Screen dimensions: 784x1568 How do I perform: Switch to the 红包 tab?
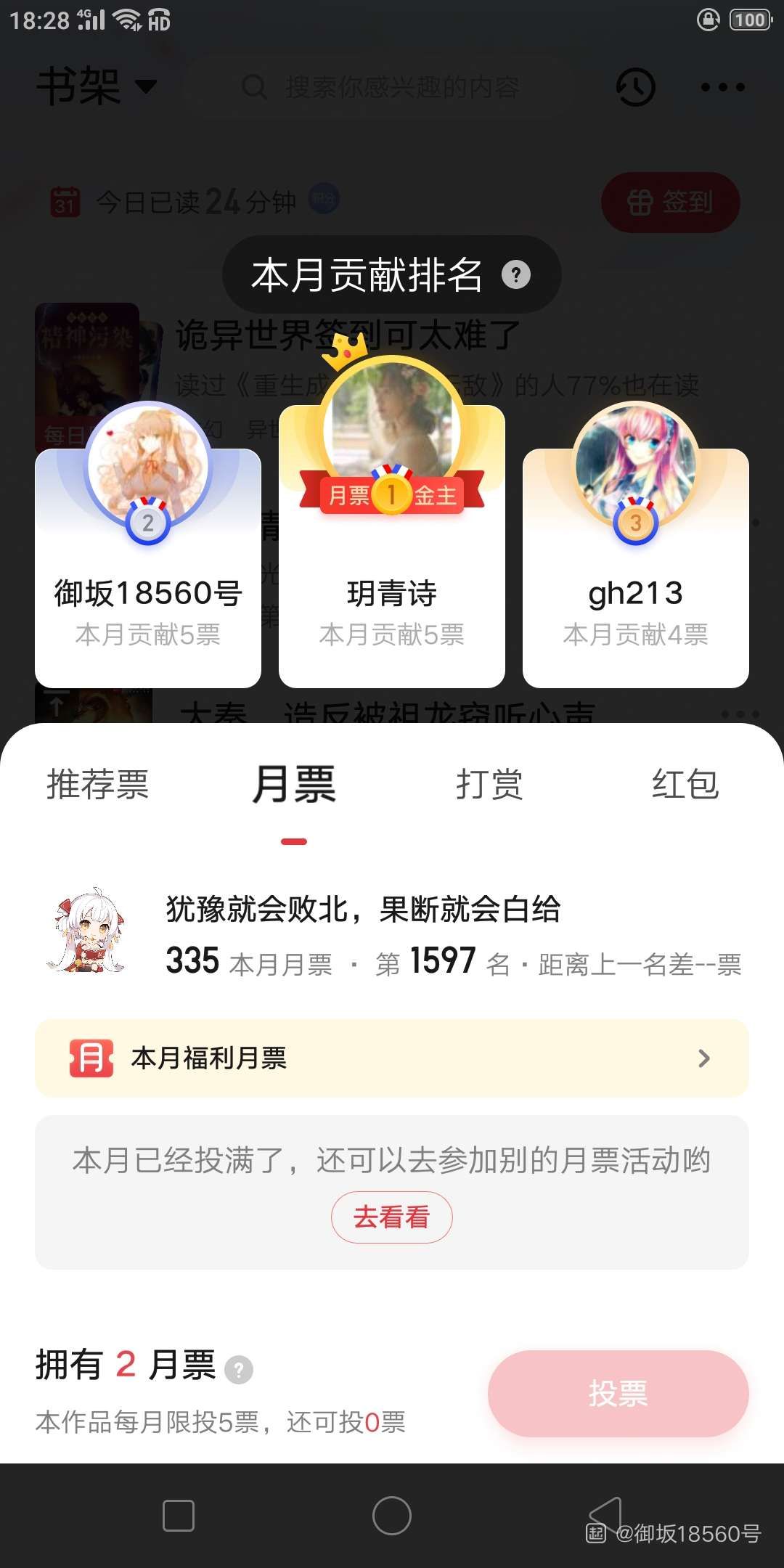685,785
